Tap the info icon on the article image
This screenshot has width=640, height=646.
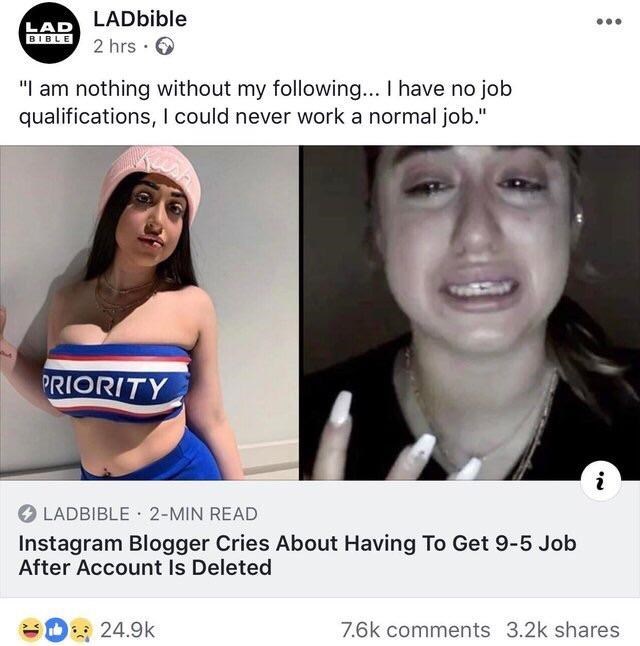click(598, 482)
